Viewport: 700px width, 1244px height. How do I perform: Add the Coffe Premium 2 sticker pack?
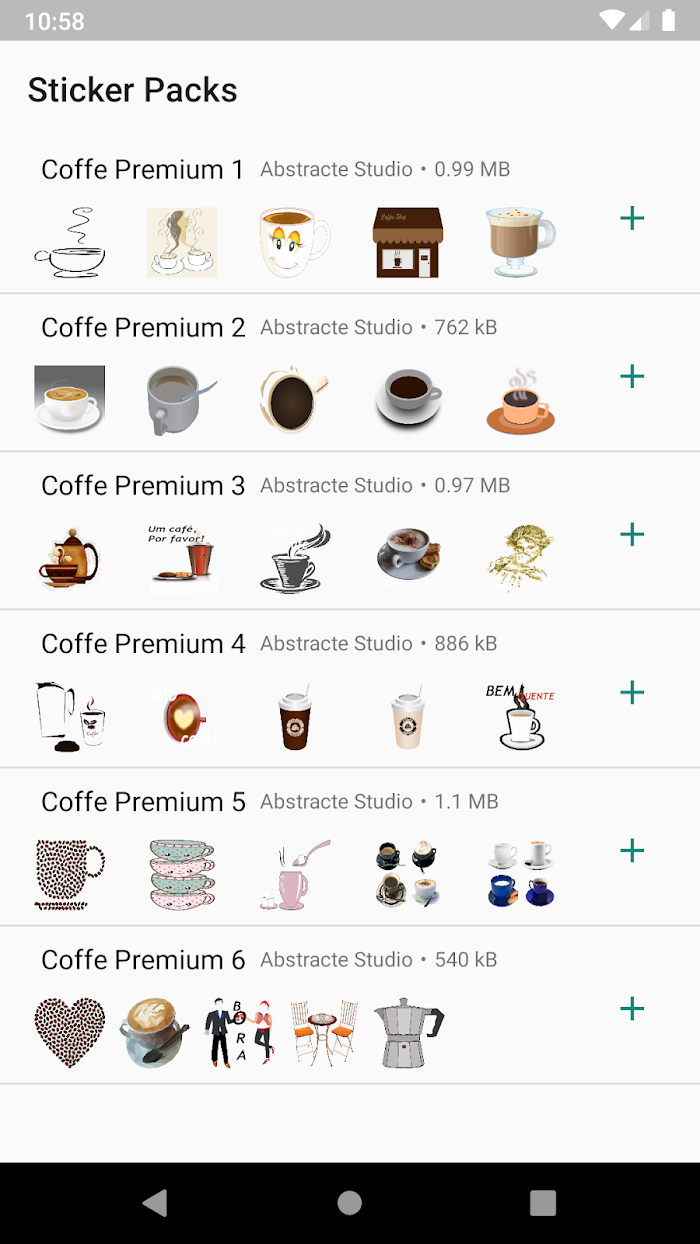click(x=632, y=376)
